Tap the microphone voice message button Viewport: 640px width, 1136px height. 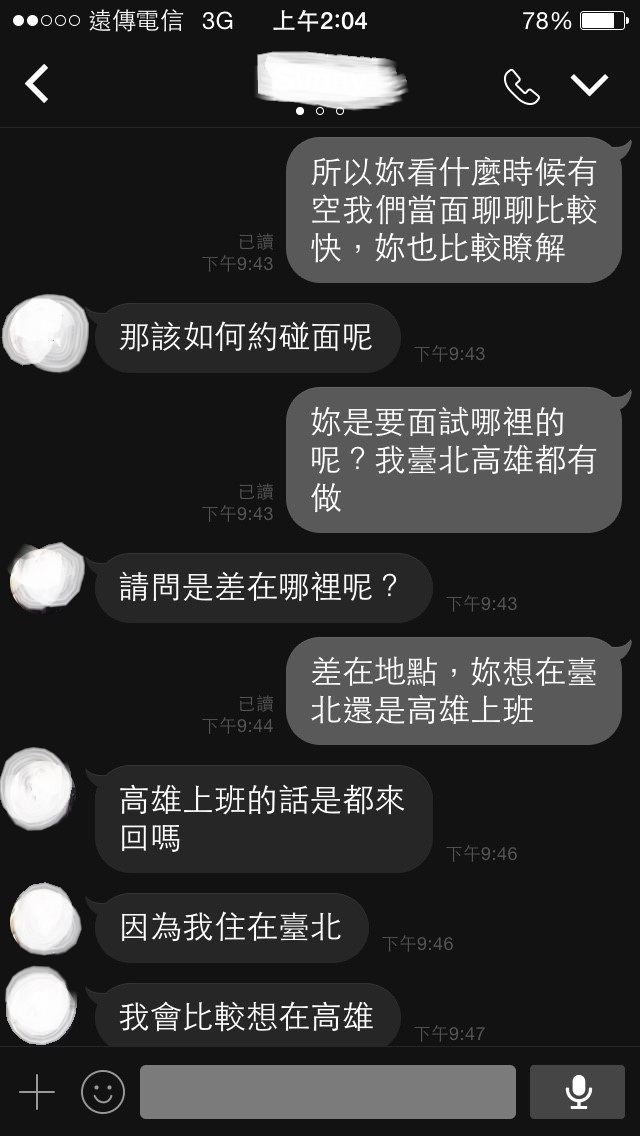[x=577, y=1092]
